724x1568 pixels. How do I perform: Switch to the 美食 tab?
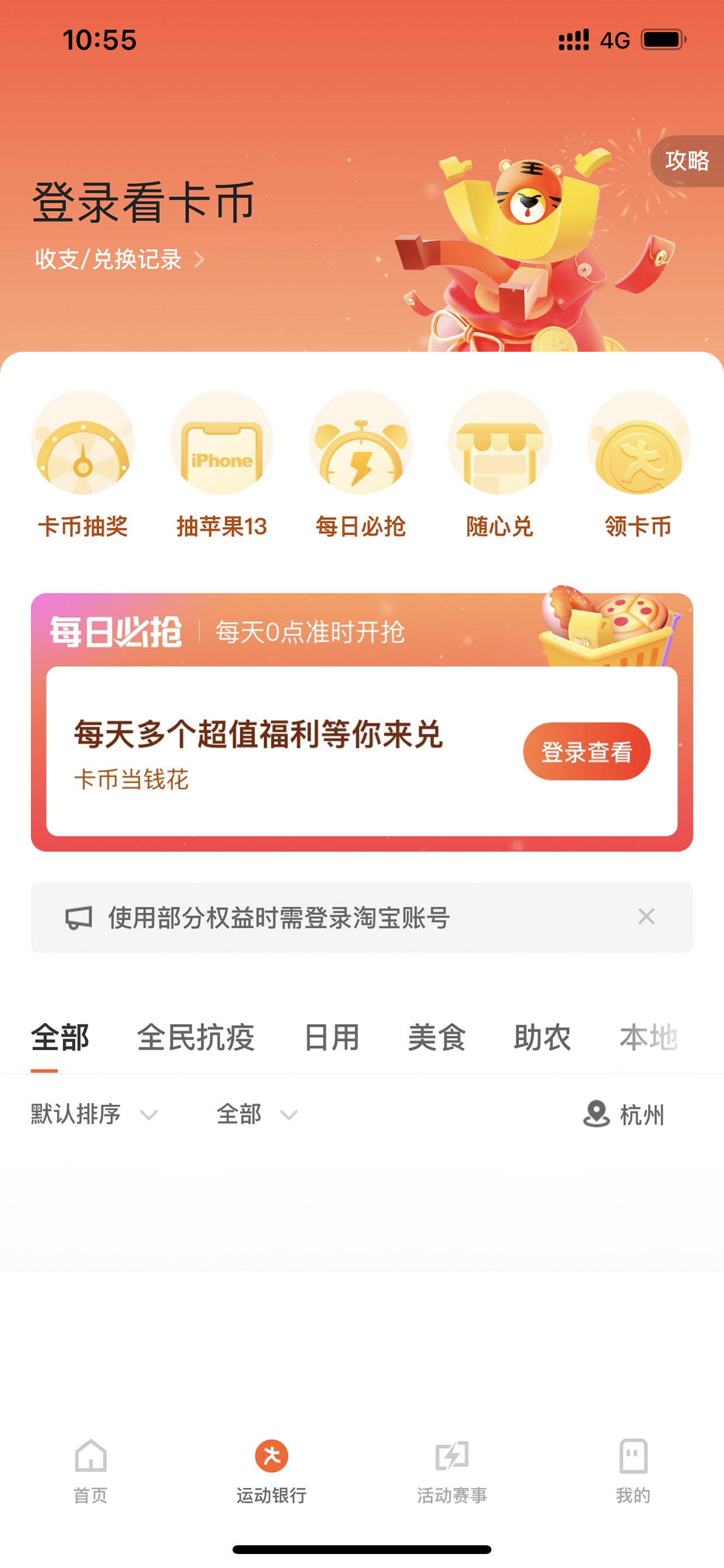coord(437,1037)
